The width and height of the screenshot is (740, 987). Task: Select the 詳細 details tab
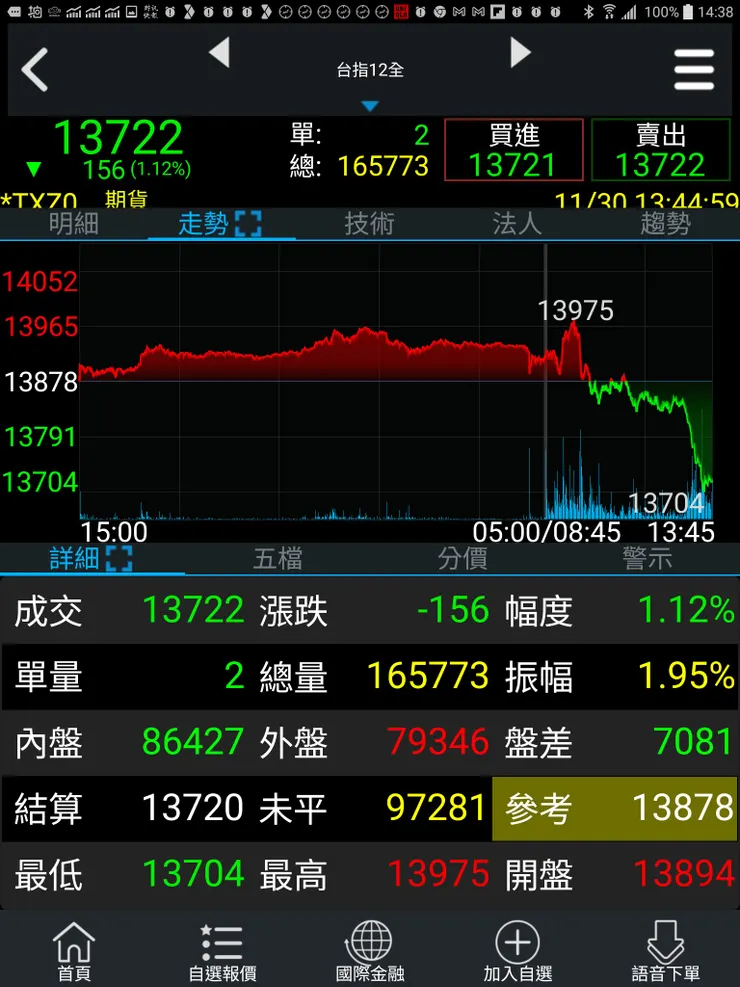[x=91, y=559]
